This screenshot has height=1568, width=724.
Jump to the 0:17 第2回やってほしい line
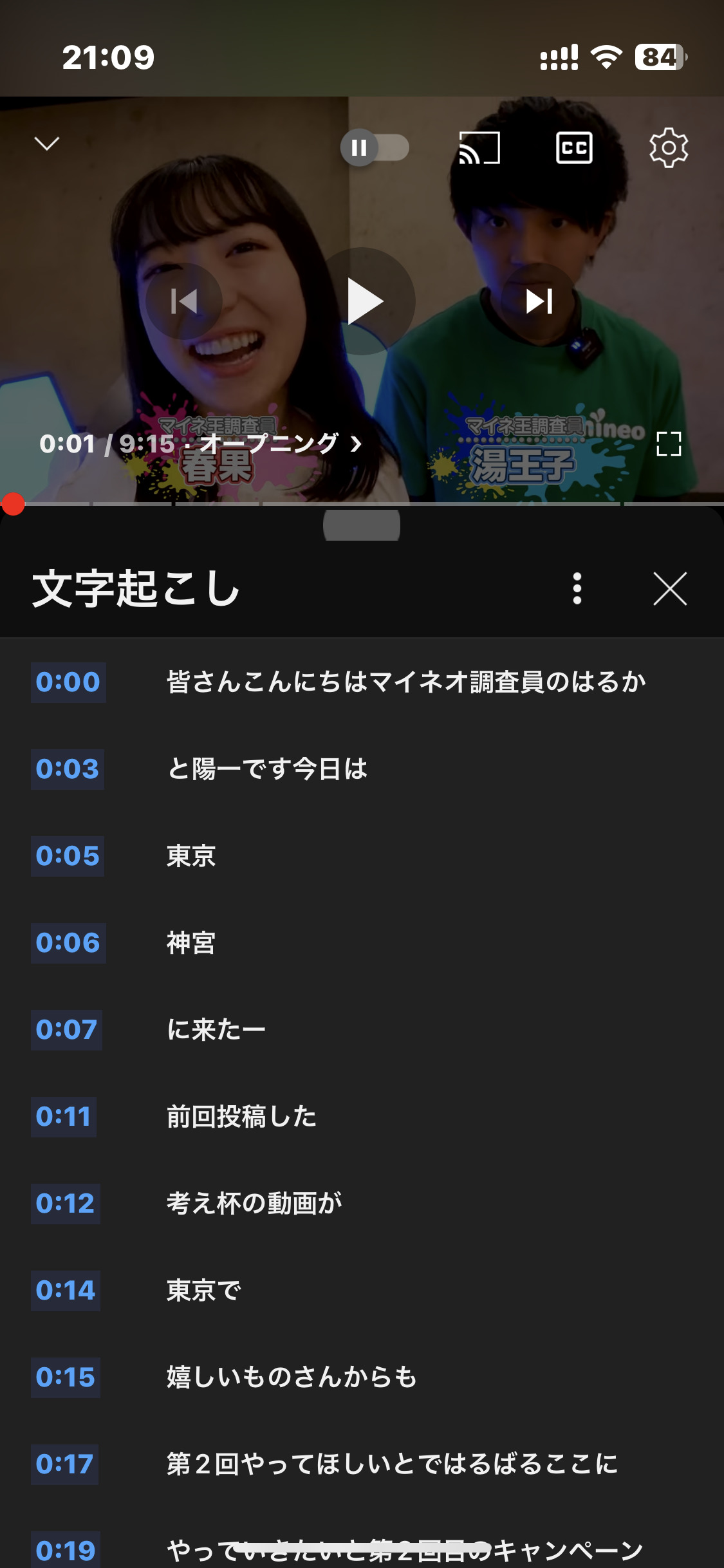(391, 1464)
